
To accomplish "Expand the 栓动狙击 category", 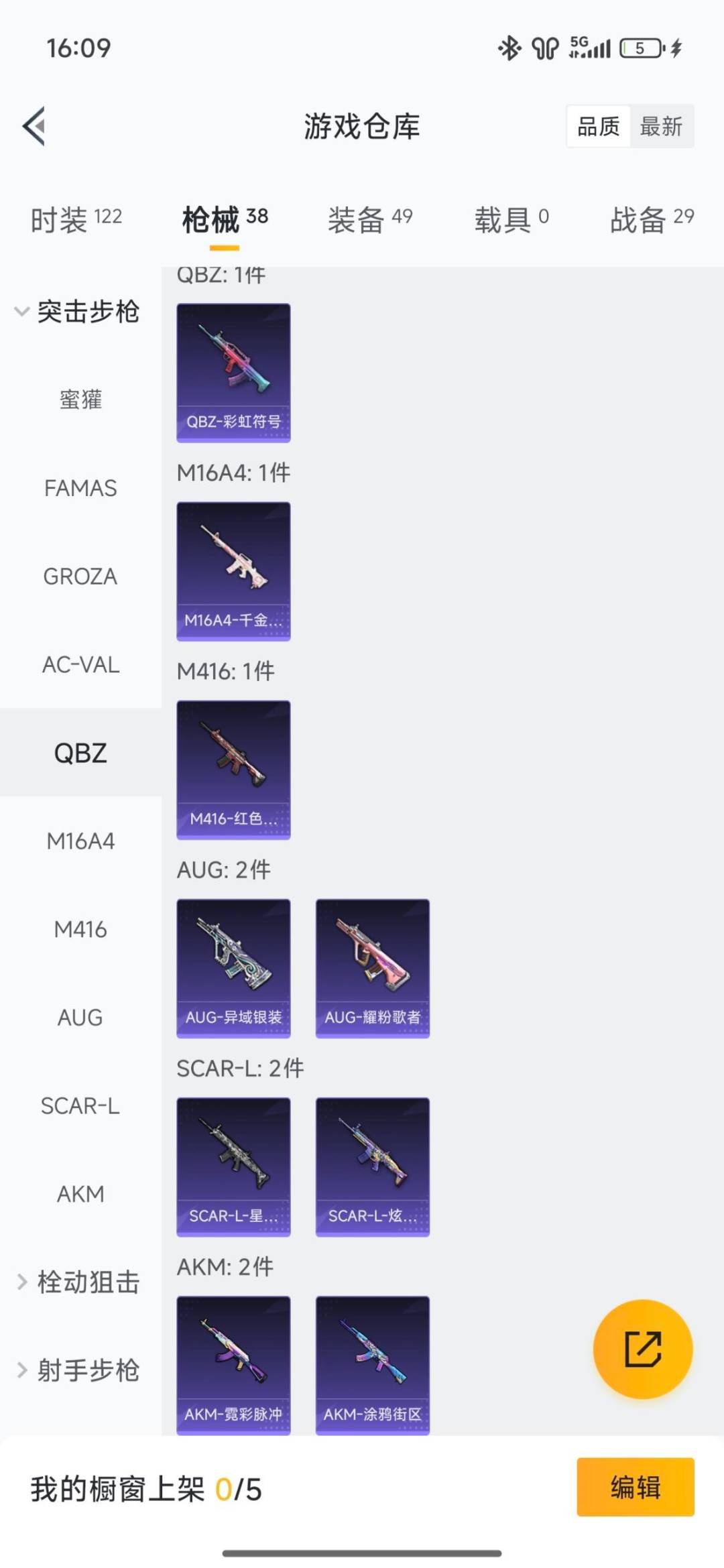I will click(x=77, y=1282).
